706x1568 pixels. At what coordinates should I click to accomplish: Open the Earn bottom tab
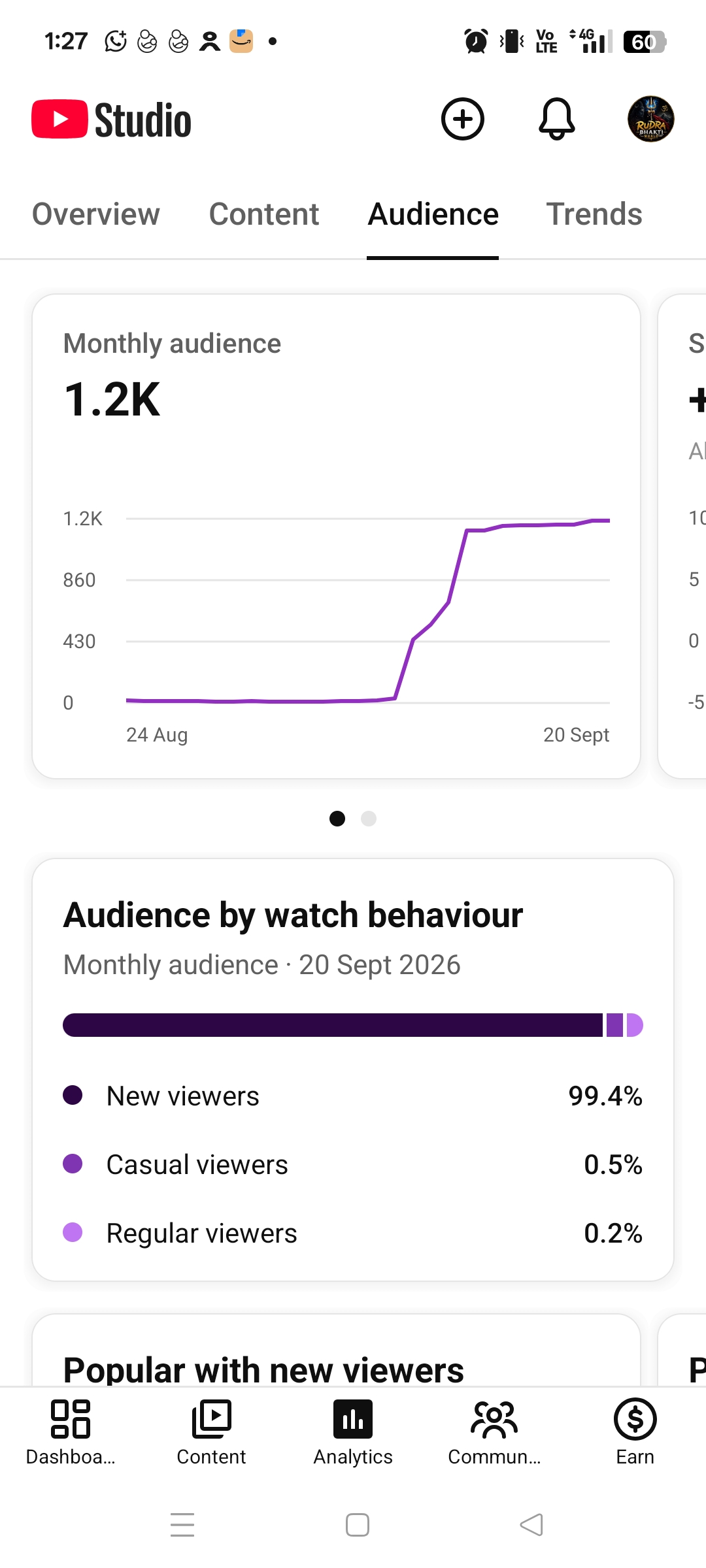coord(635,1432)
